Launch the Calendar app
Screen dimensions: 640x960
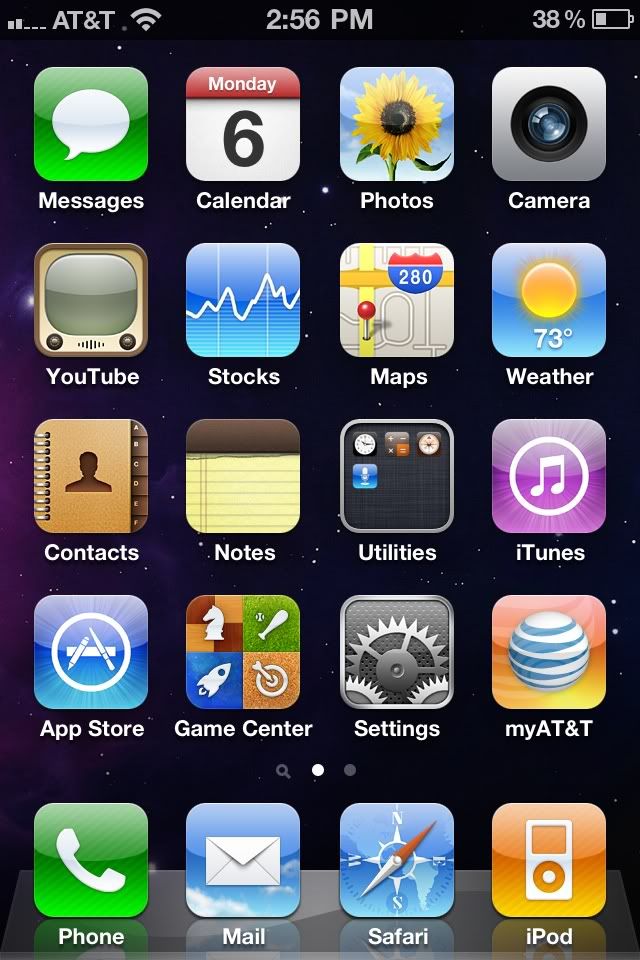[243, 124]
